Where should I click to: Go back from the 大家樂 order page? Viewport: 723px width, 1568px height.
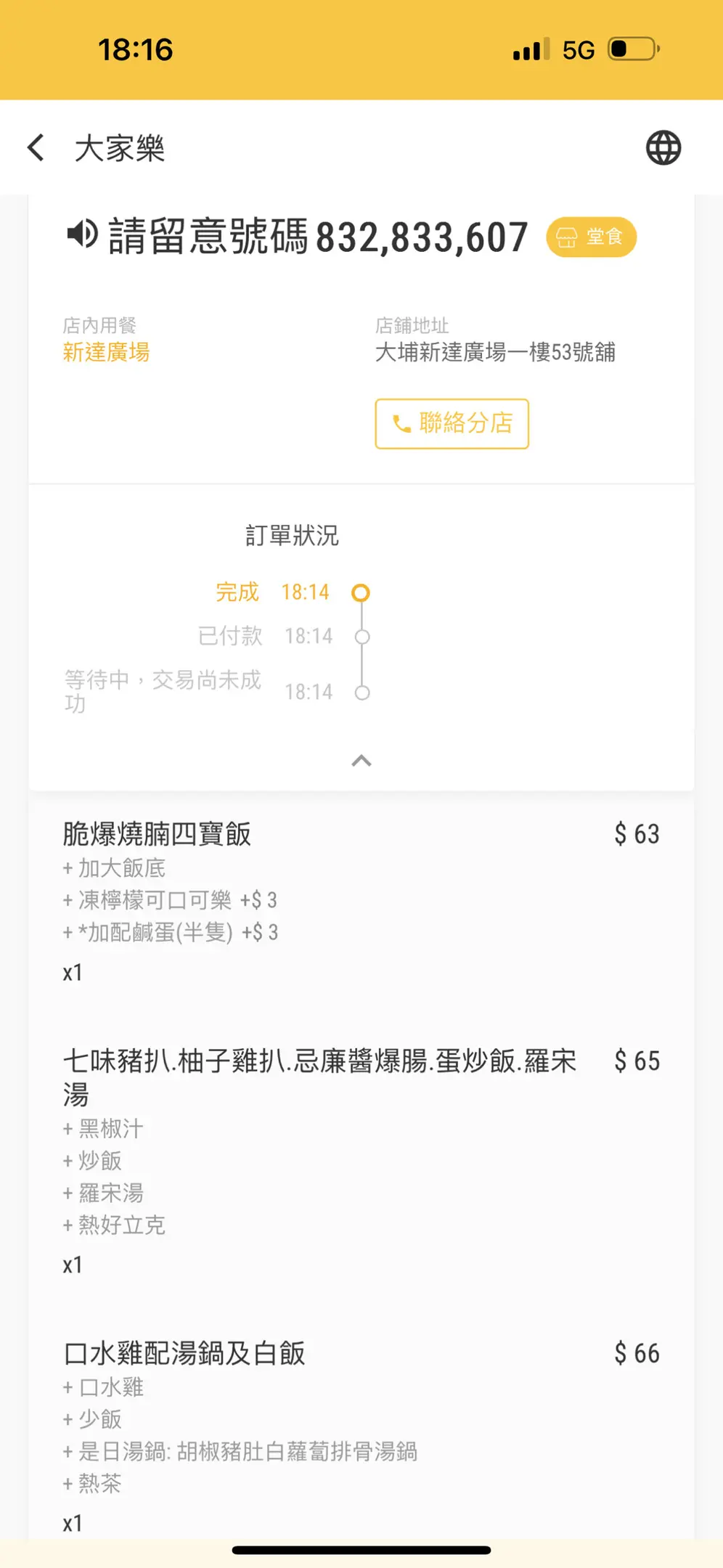tap(36, 147)
